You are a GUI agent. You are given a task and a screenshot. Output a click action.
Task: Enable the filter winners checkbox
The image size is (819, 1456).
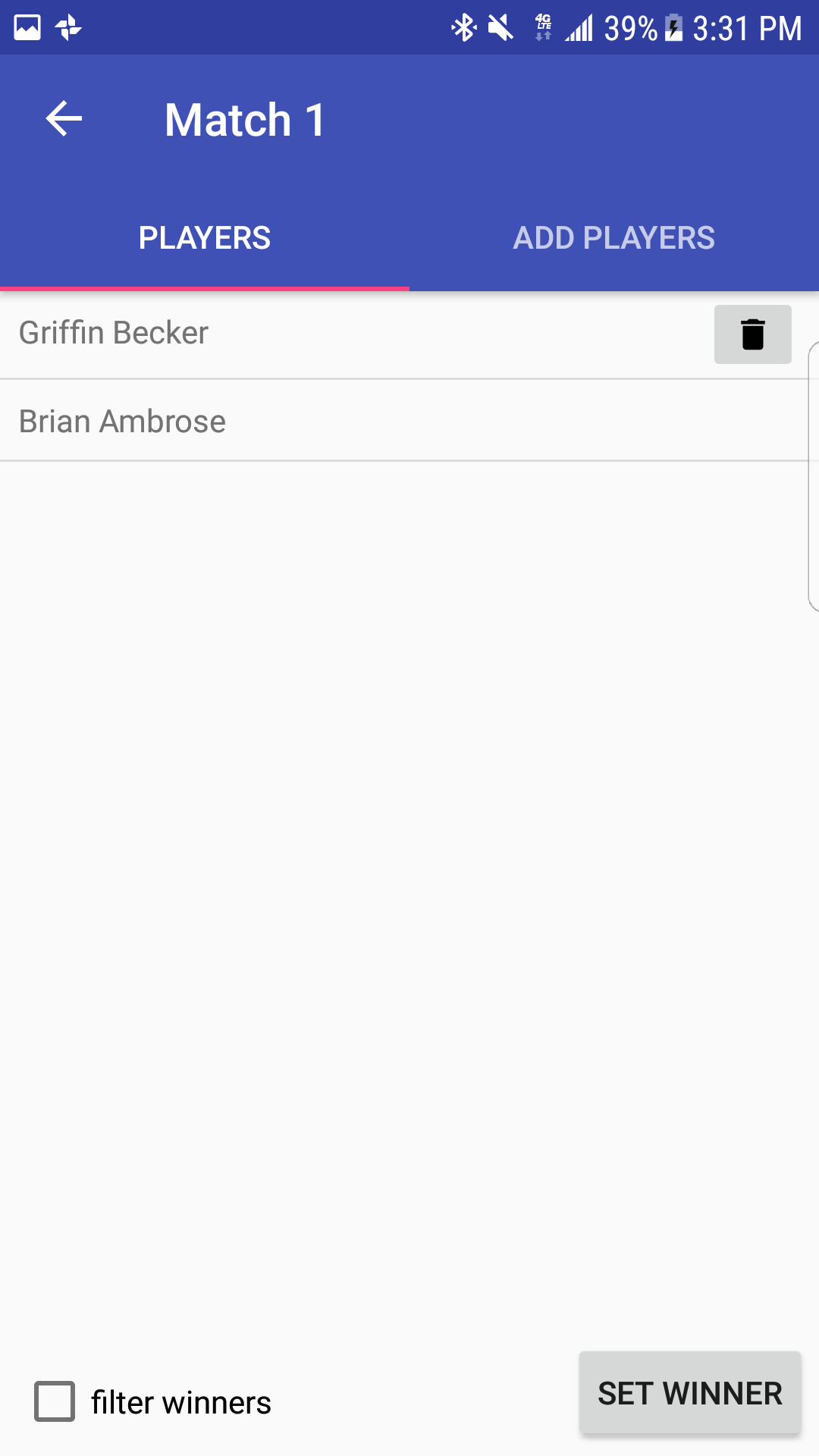coord(55,1401)
